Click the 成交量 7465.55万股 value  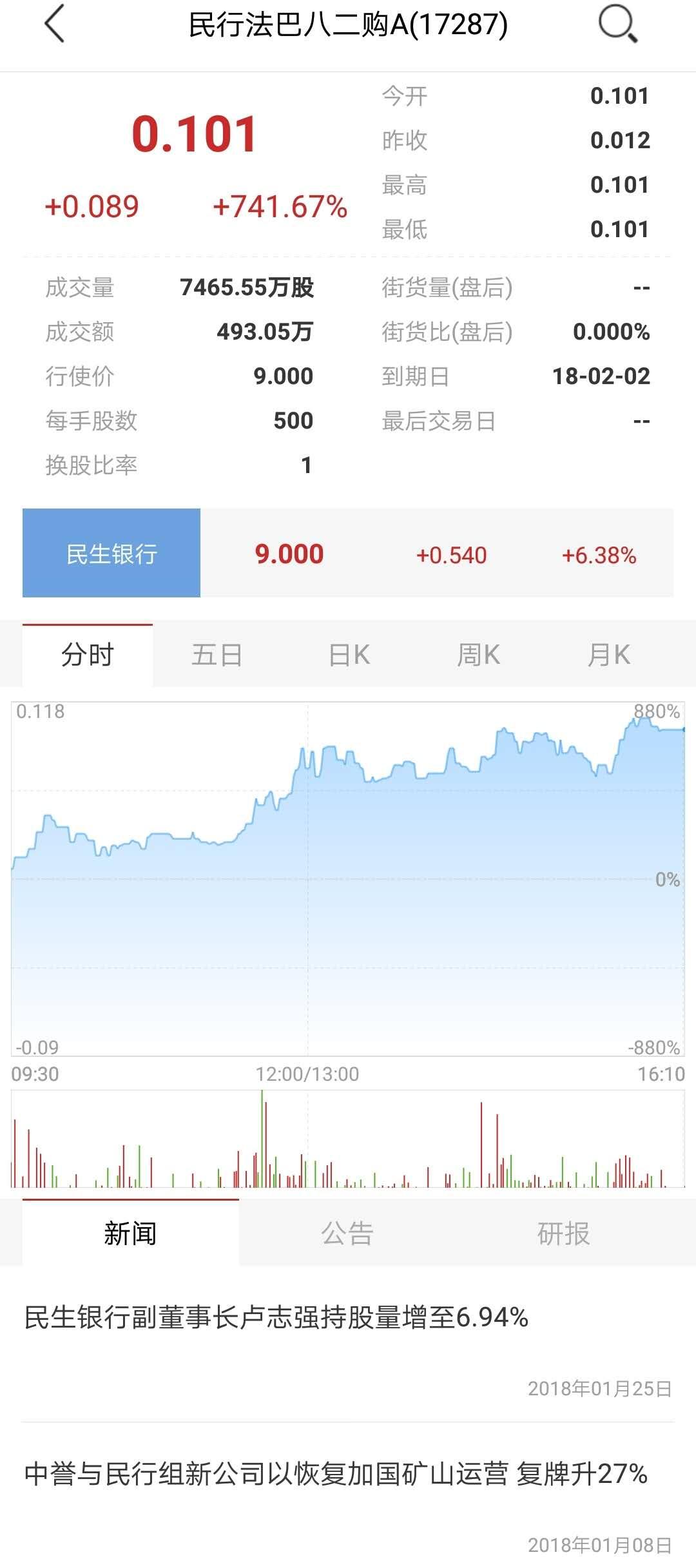click(248, 289)
